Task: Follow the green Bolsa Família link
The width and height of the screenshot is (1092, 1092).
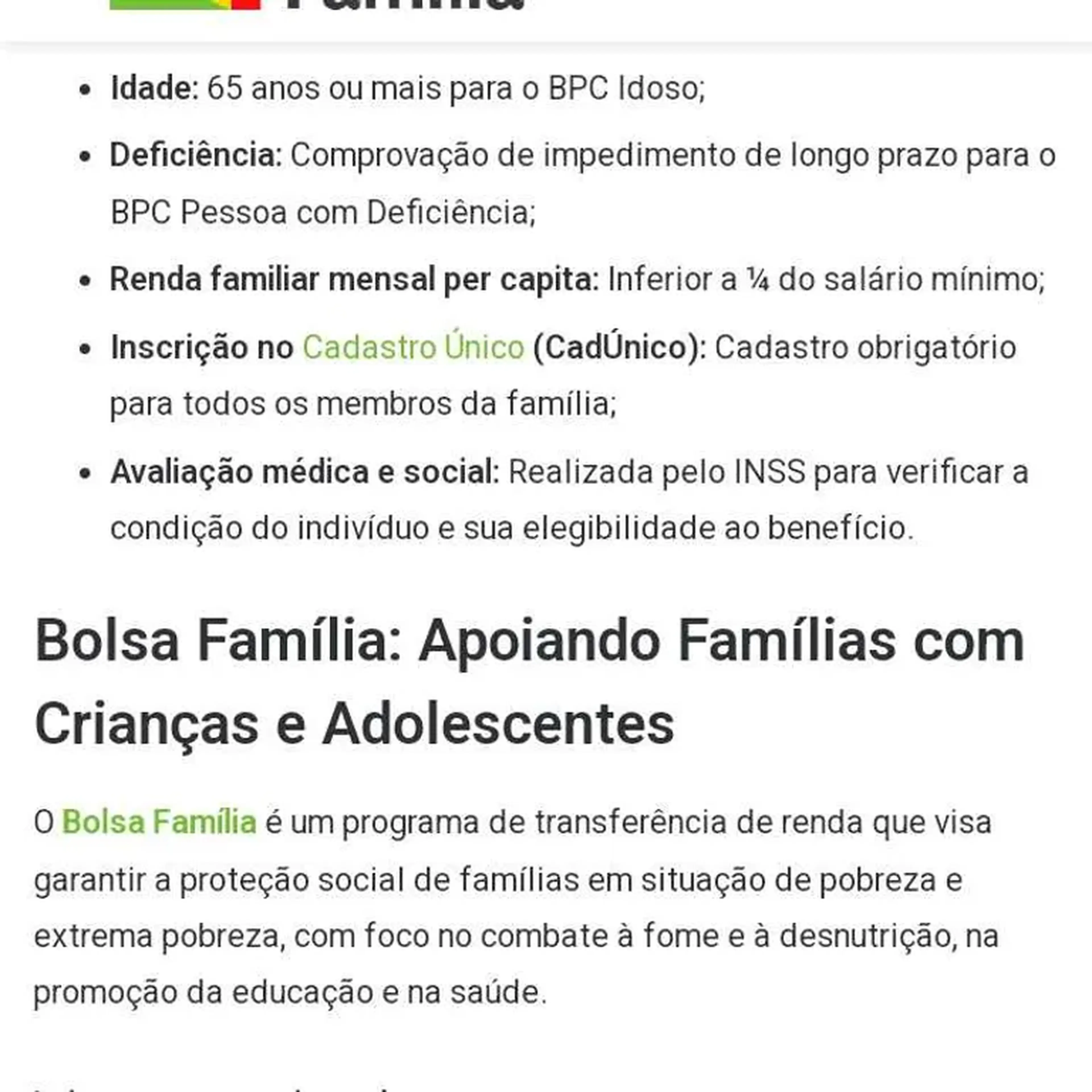Action: pos(159,822)
